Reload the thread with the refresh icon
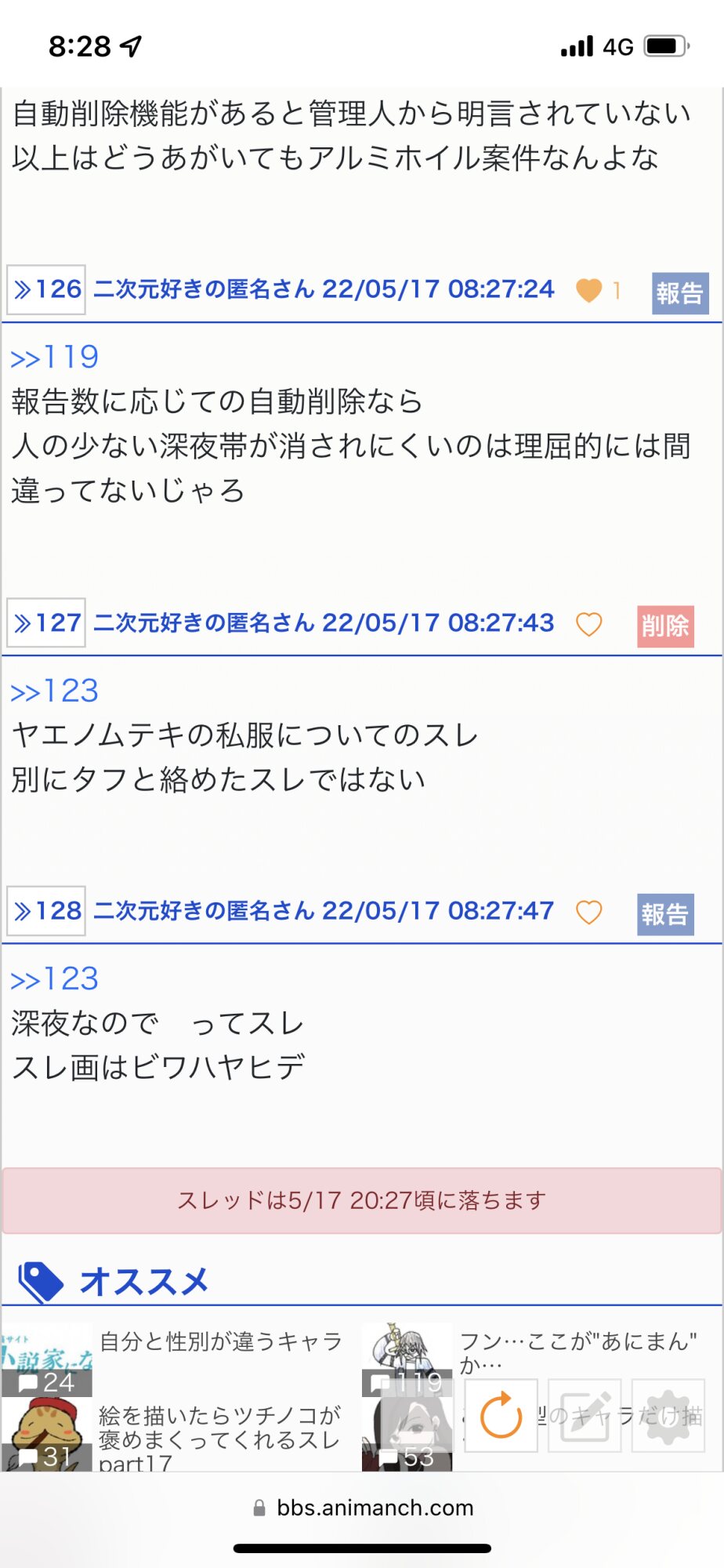The width and height of the screenshot is (724, 1568). tap(501, 1416)
